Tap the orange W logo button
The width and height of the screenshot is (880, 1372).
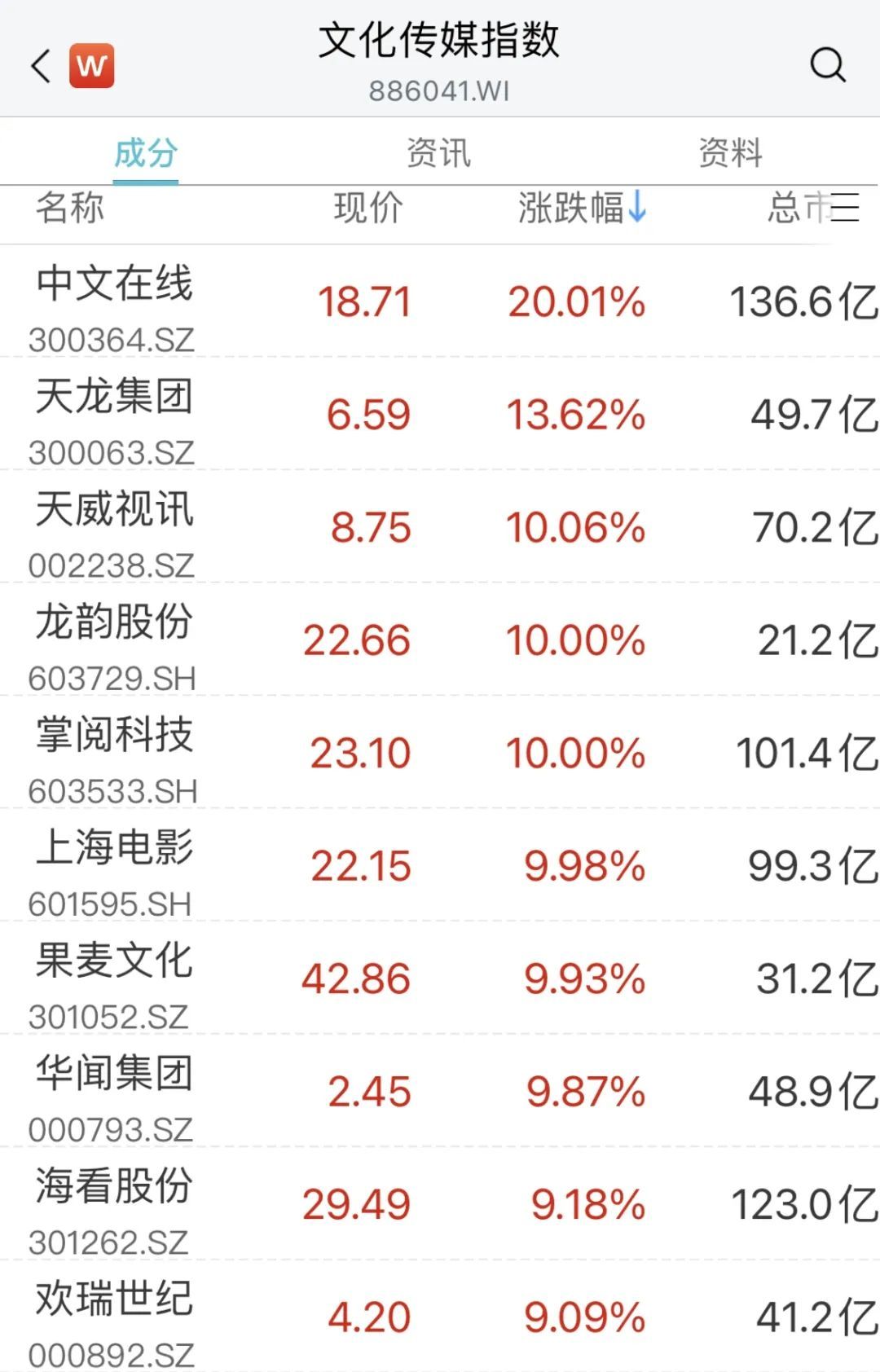[x=91, y=66]
